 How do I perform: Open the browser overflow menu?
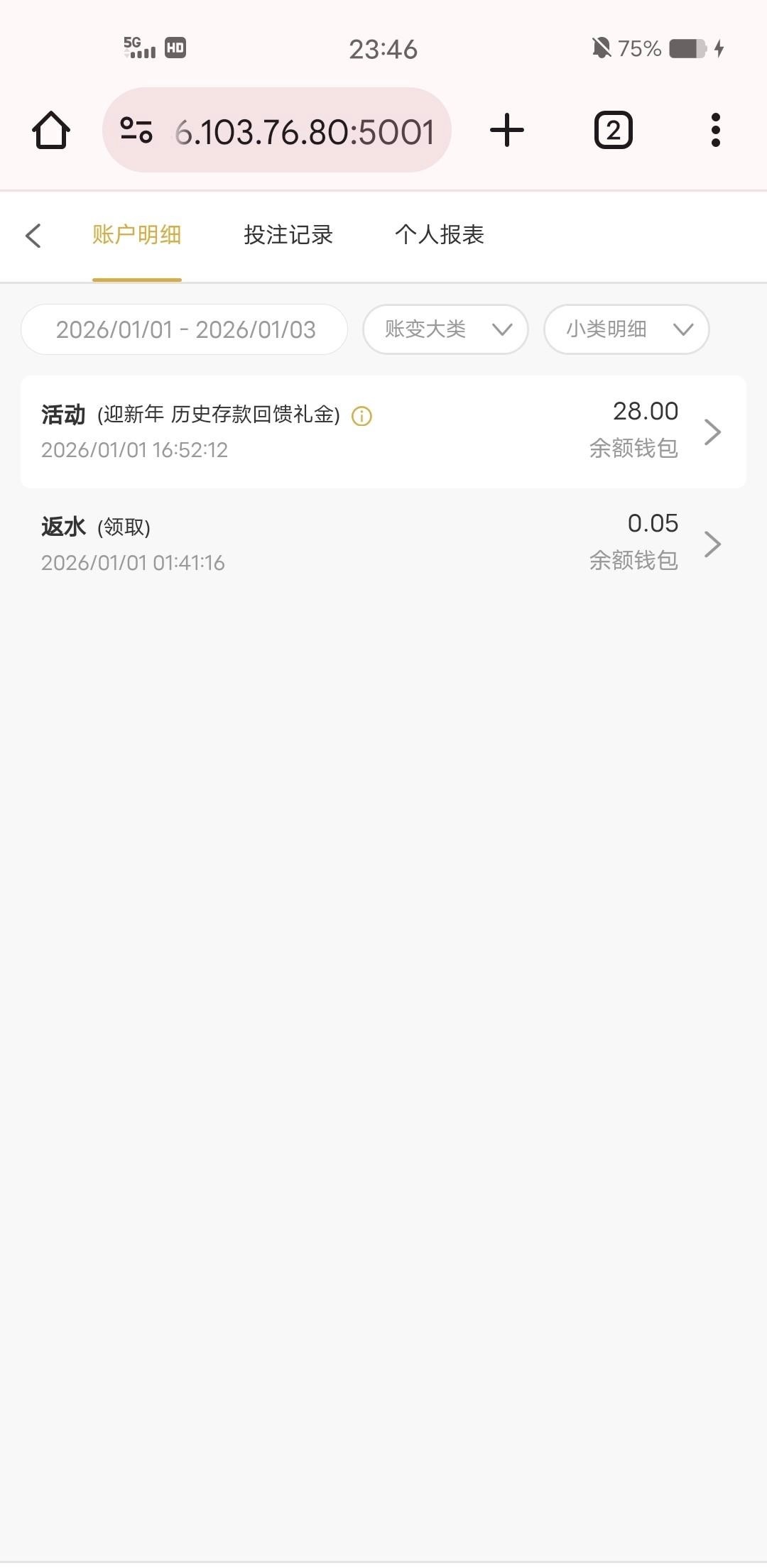(x=715, y=131)
